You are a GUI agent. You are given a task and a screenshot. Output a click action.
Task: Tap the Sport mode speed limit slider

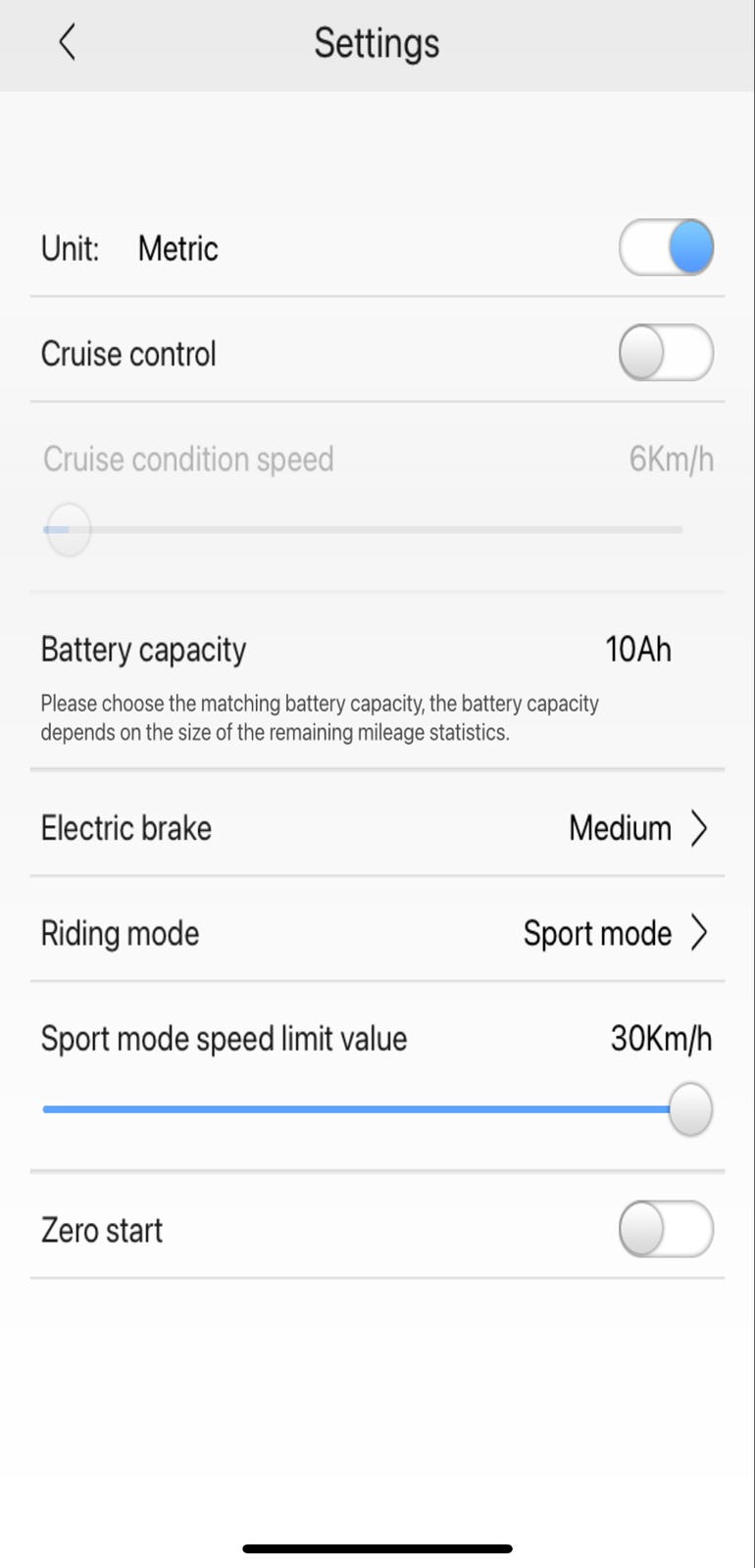[x=377, y=1109]
